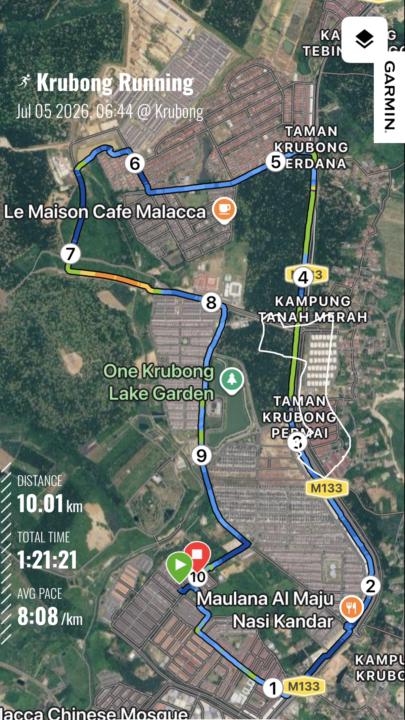405x720 pixels.
Task: Open the Maulana Al Maju Nasi Kandar pin
Action: click(351, 608)
